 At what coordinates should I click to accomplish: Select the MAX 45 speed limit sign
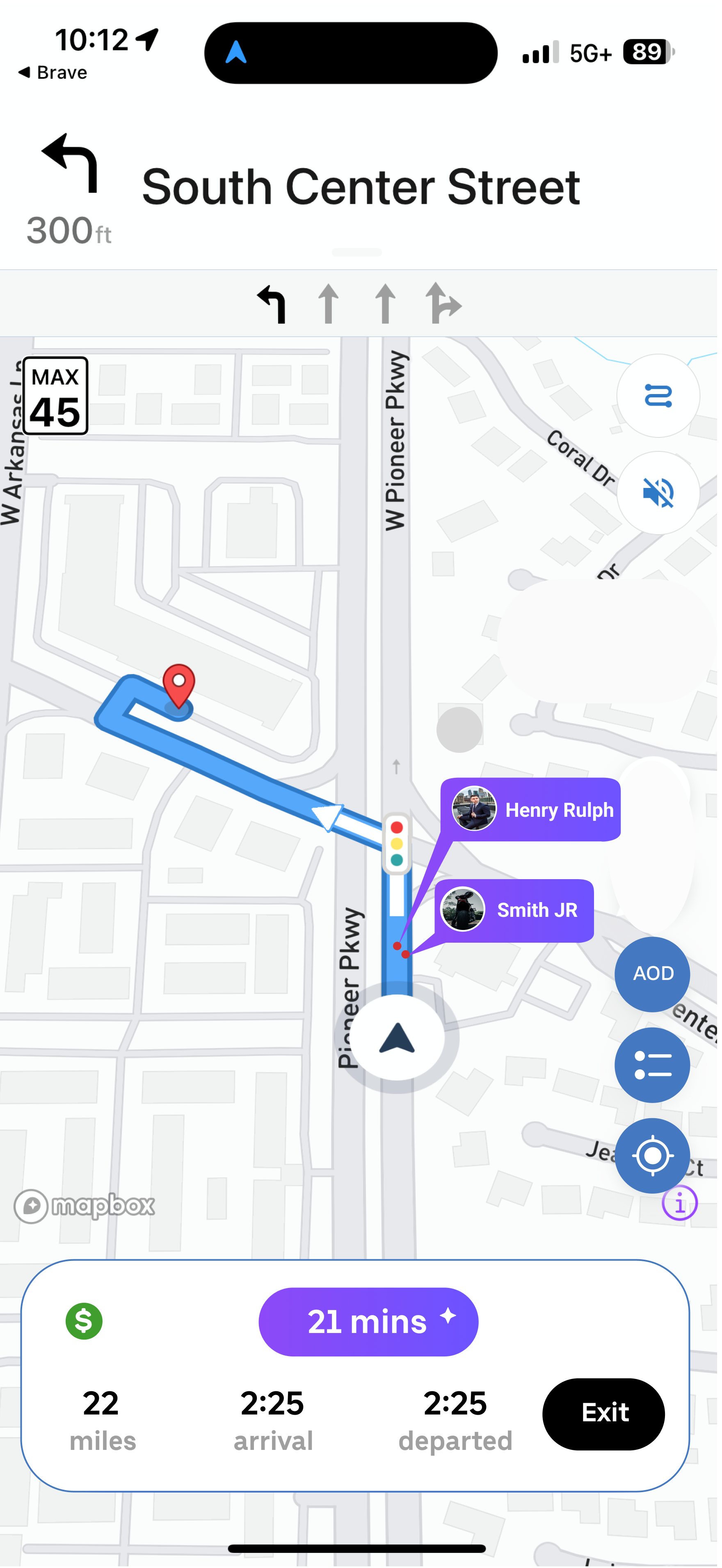[56, 396]
